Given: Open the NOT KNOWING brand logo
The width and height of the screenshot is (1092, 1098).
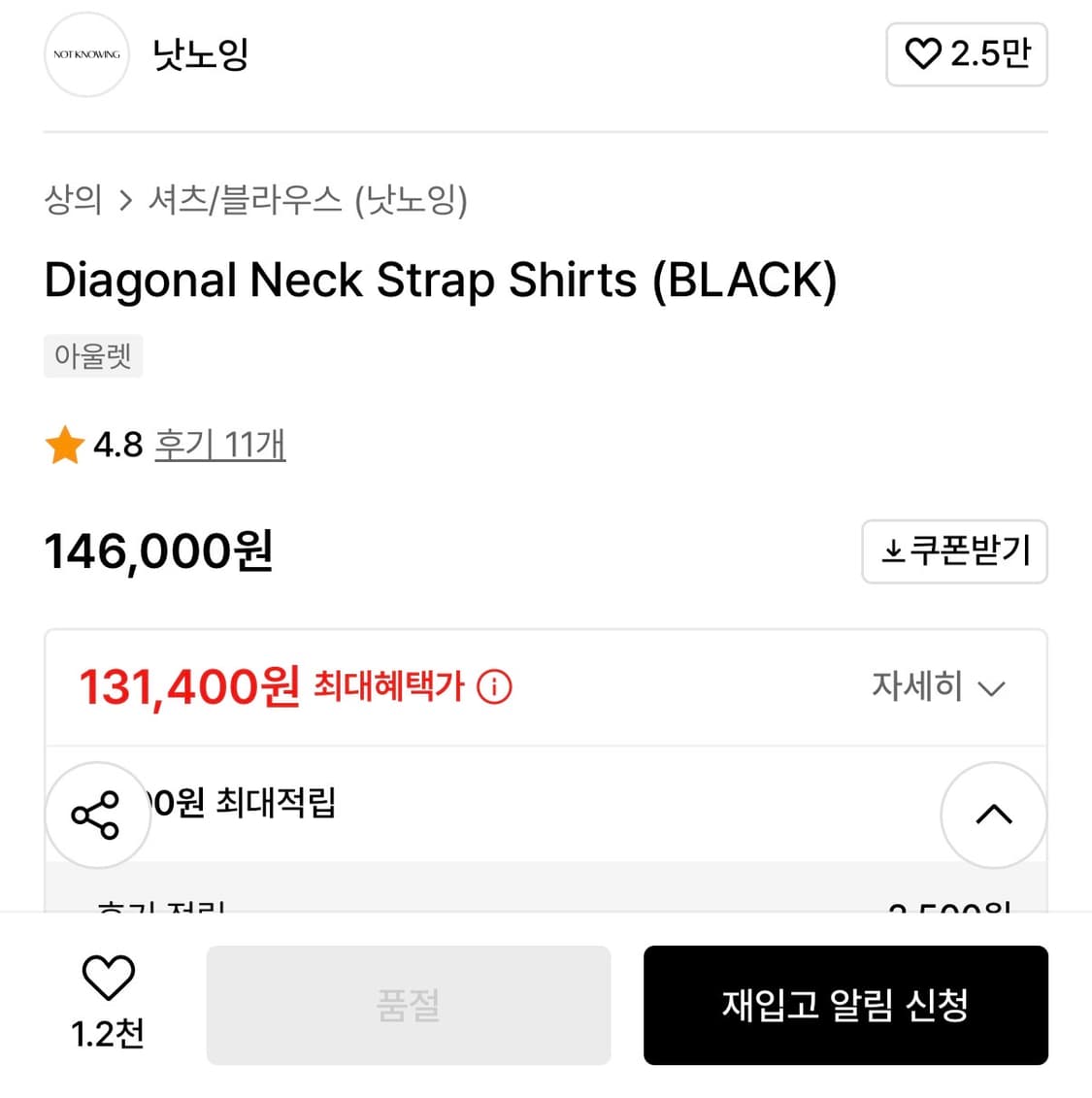Looking at the screenshot, I should [86, 55].
